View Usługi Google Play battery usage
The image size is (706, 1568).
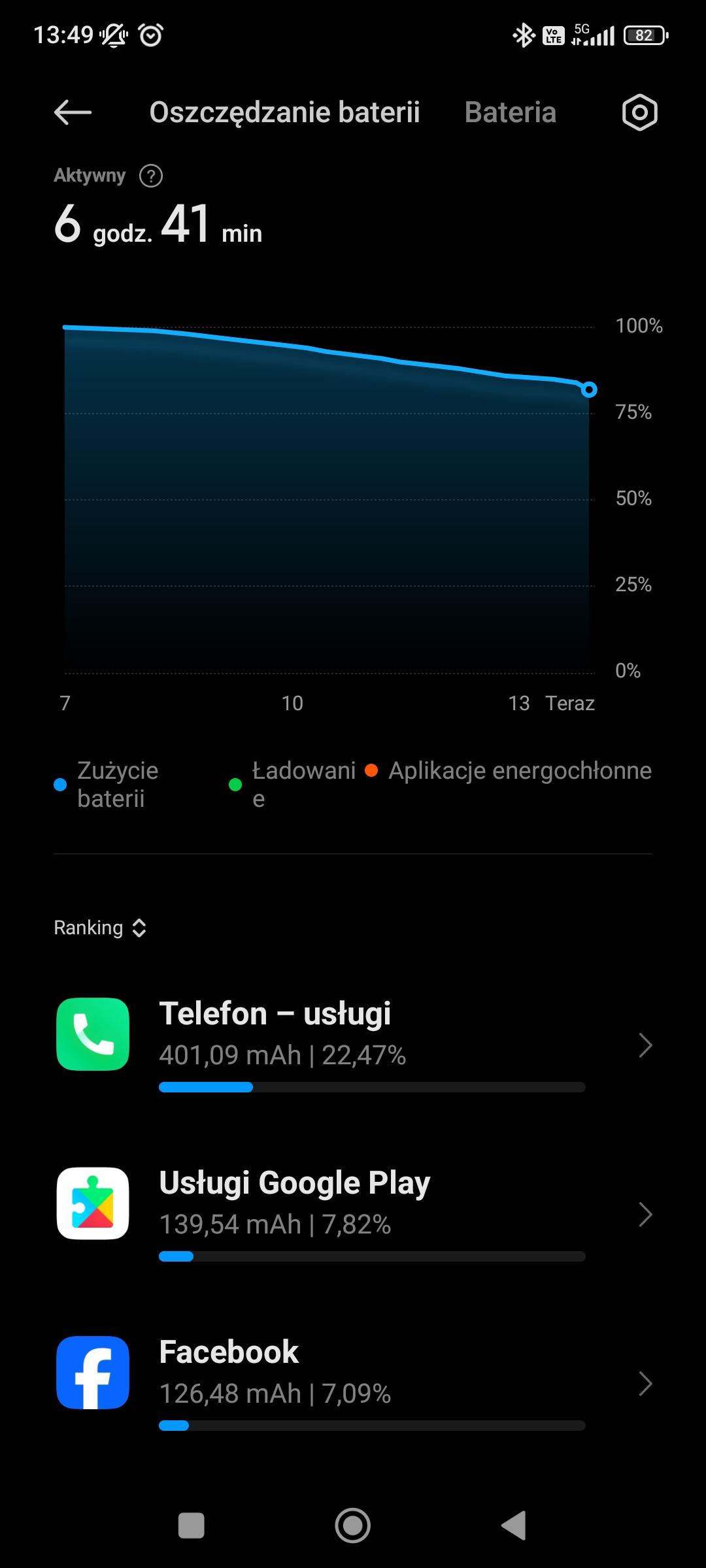point(353,1213)
